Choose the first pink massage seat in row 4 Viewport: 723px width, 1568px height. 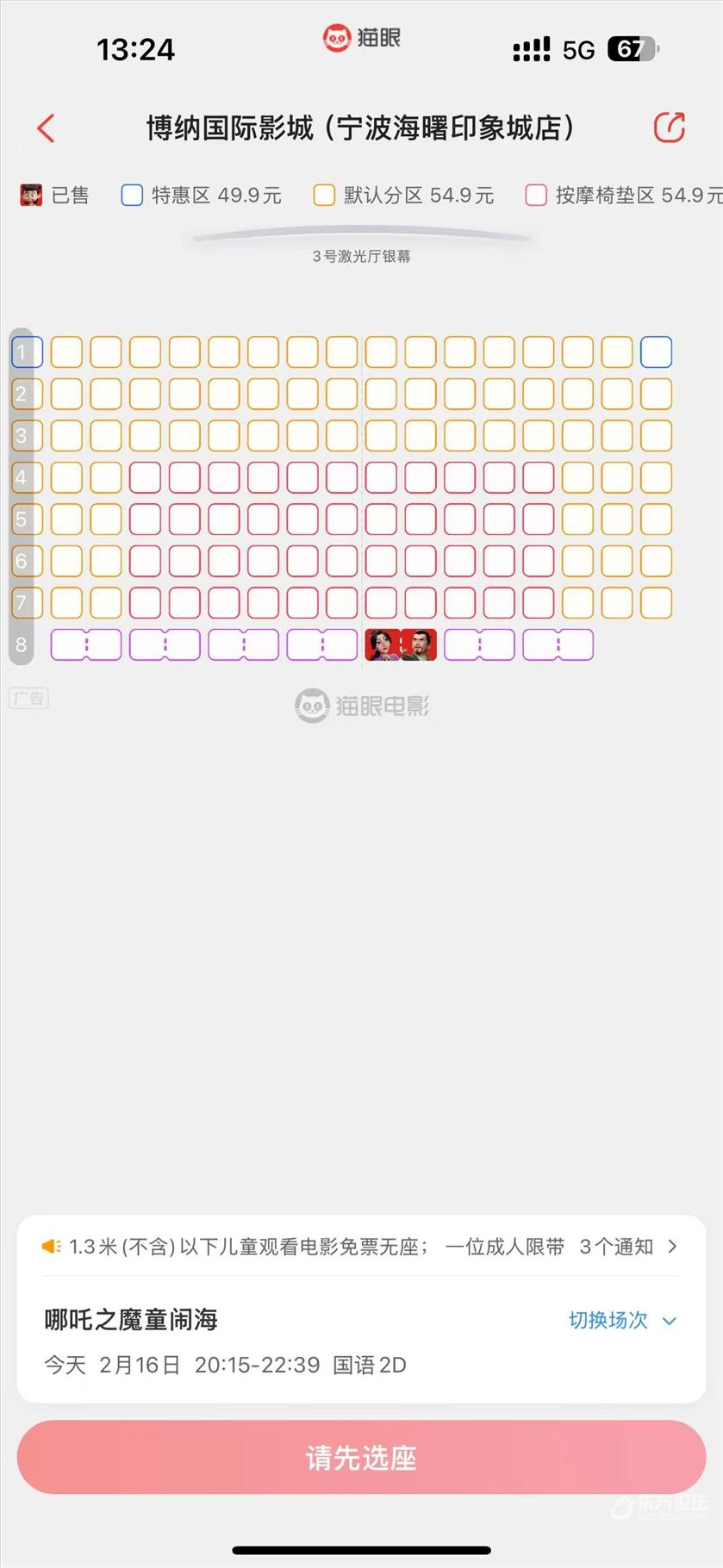[145, 477]
